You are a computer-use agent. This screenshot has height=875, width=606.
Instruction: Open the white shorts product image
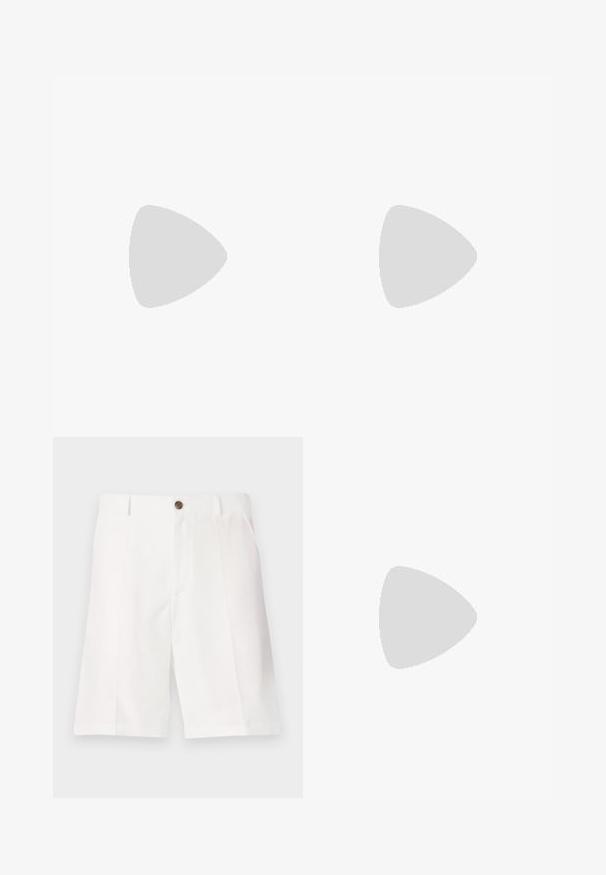tap(178, 617)
